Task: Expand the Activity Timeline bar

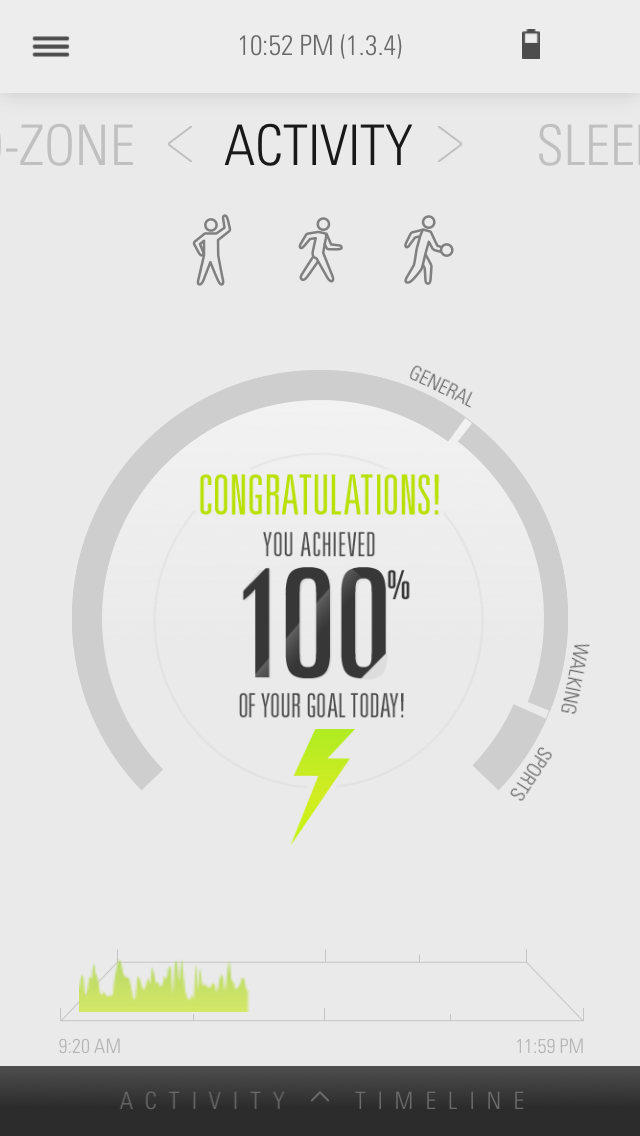Action: [320, 1100]
